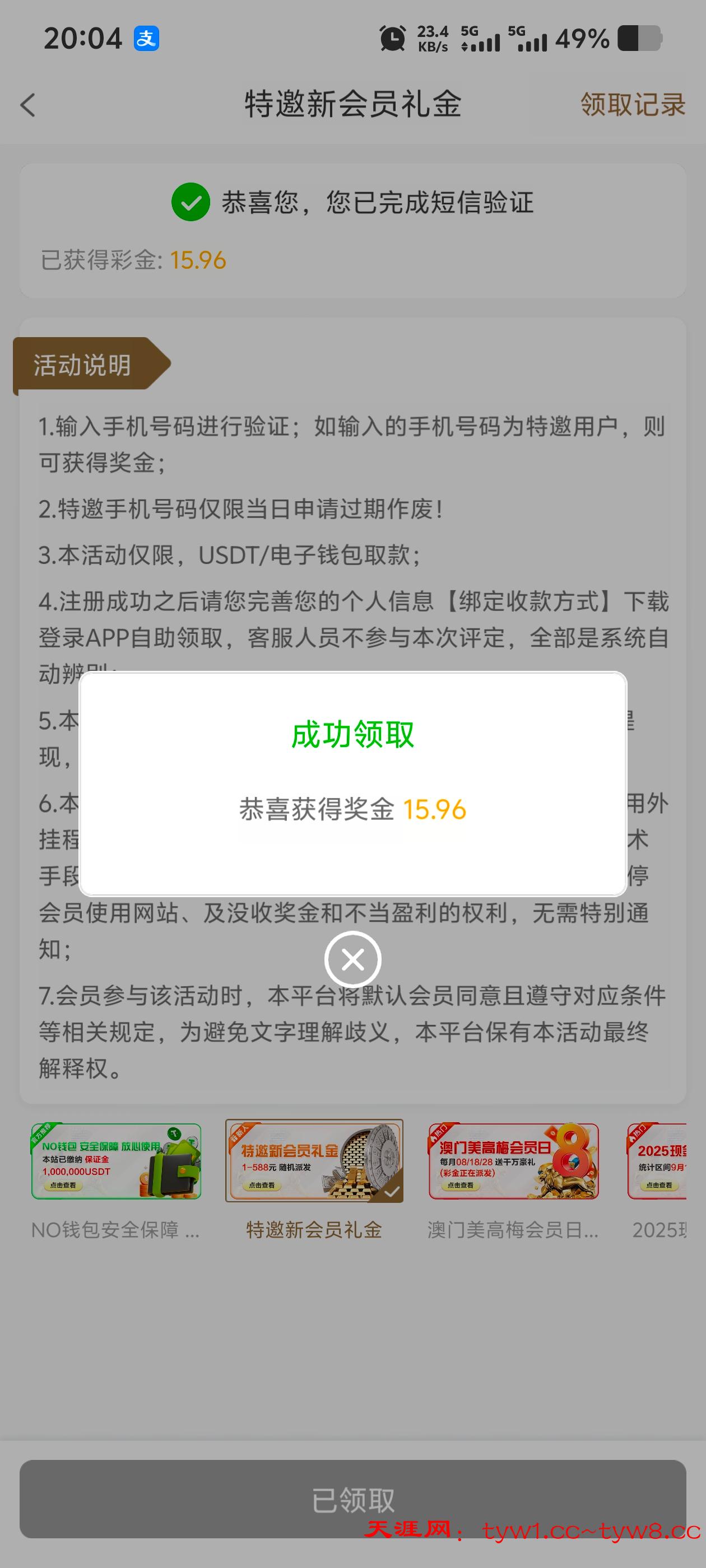706x1568 pixels.
Task: Close the 成功领取 reward popup
Action: click(352, 960)
